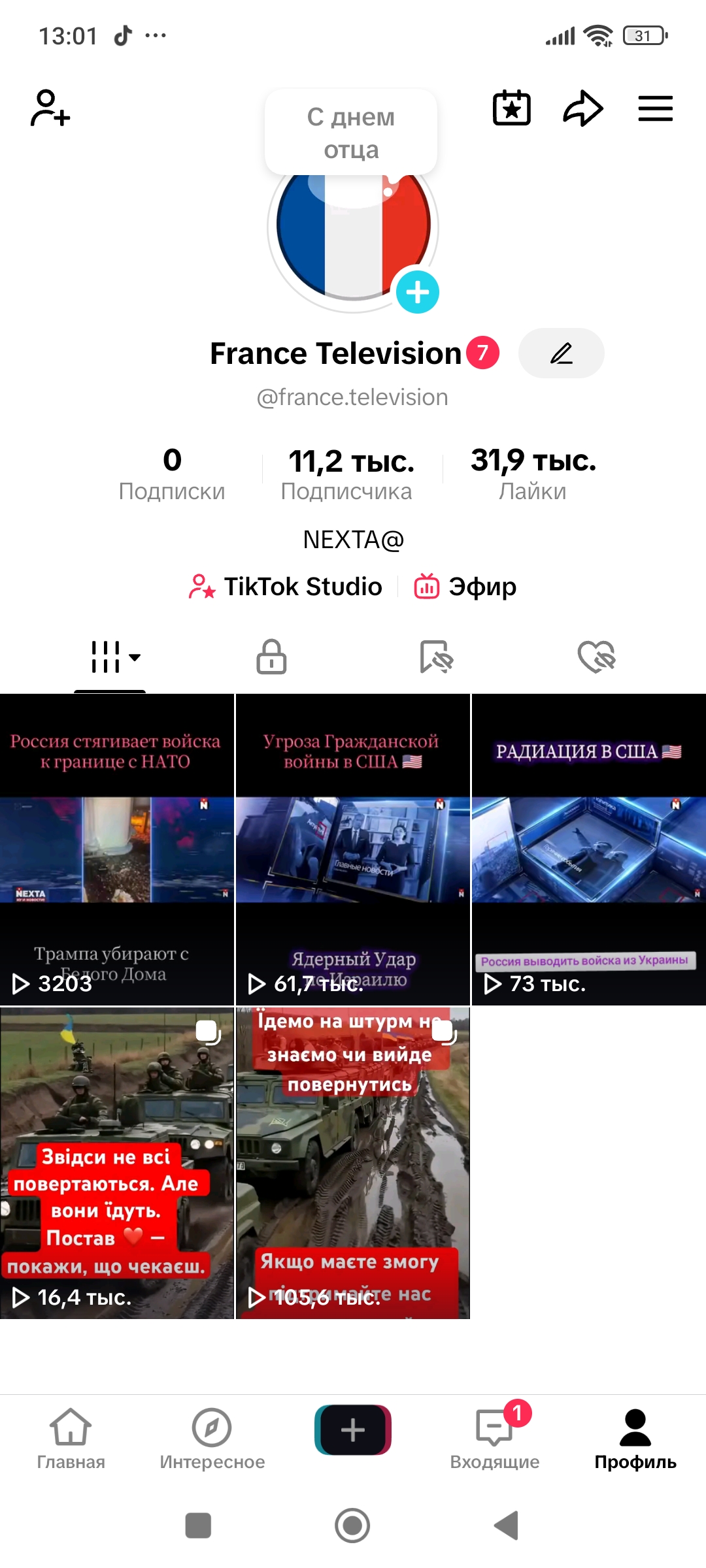This screenshot has height=1568, width=706.
Task: Open the 'С днем отца' note bubble
Action: (x=351, y=133)
